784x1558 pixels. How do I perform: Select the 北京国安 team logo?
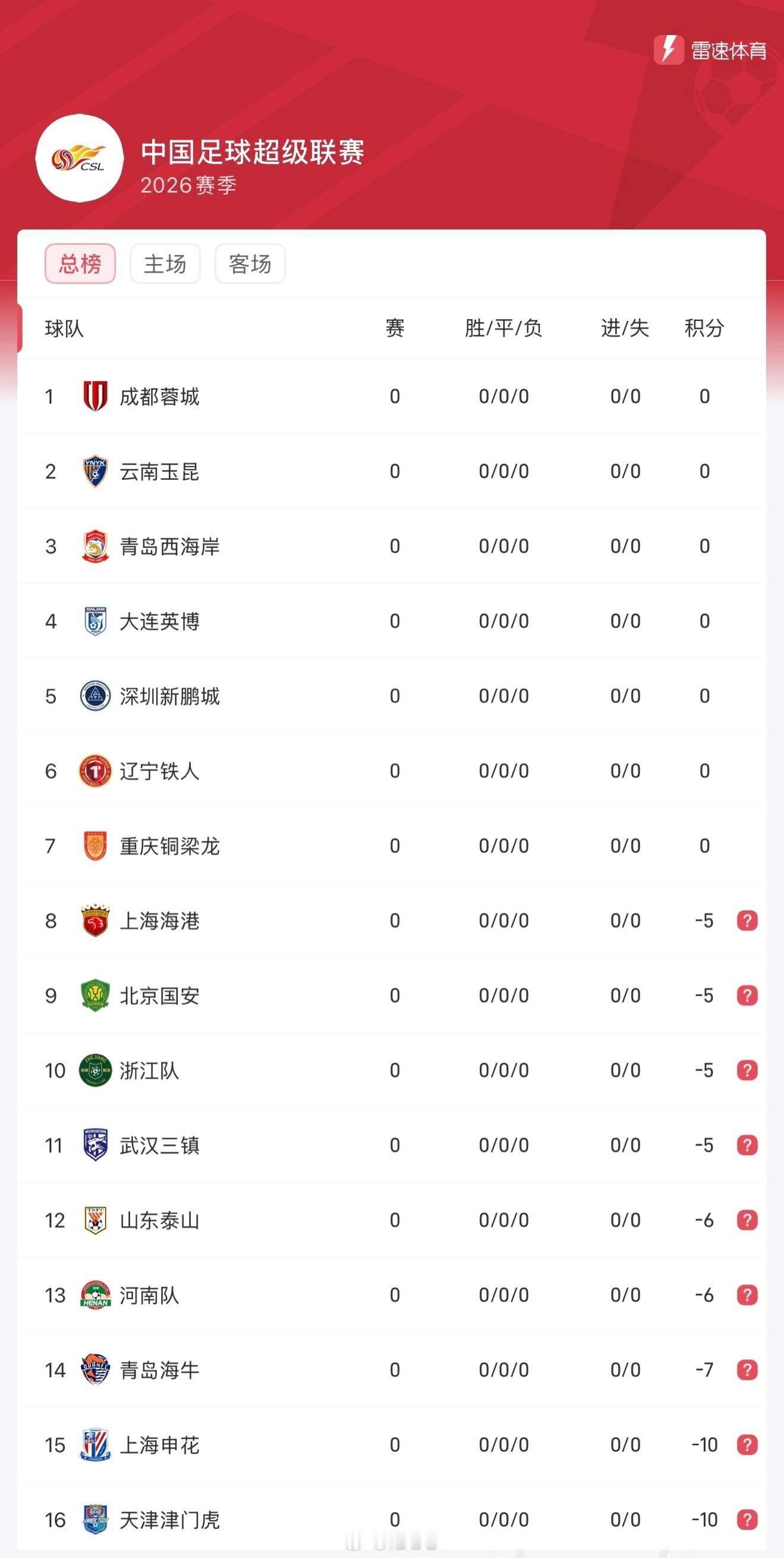(94, 996)
